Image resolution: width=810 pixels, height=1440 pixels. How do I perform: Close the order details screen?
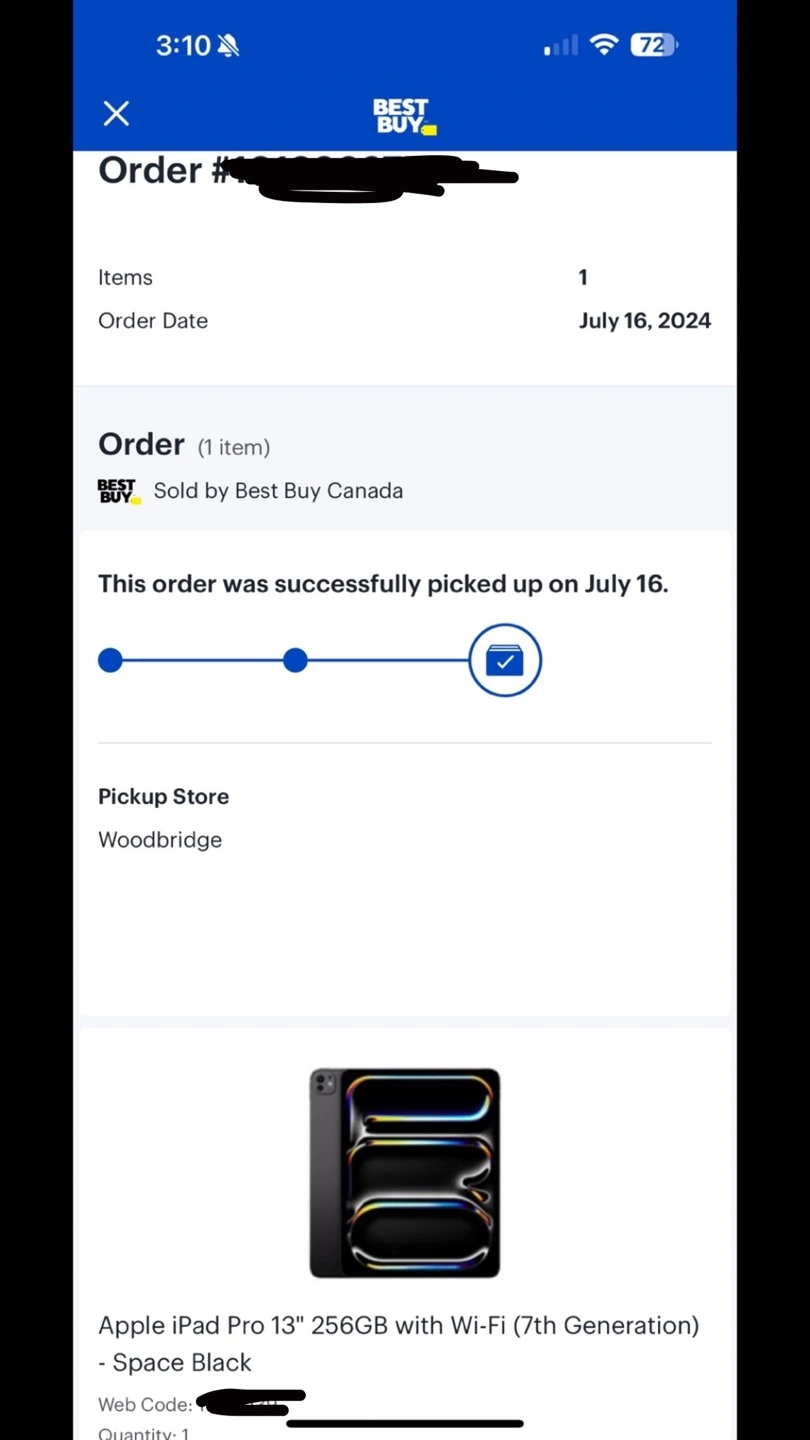116,113
